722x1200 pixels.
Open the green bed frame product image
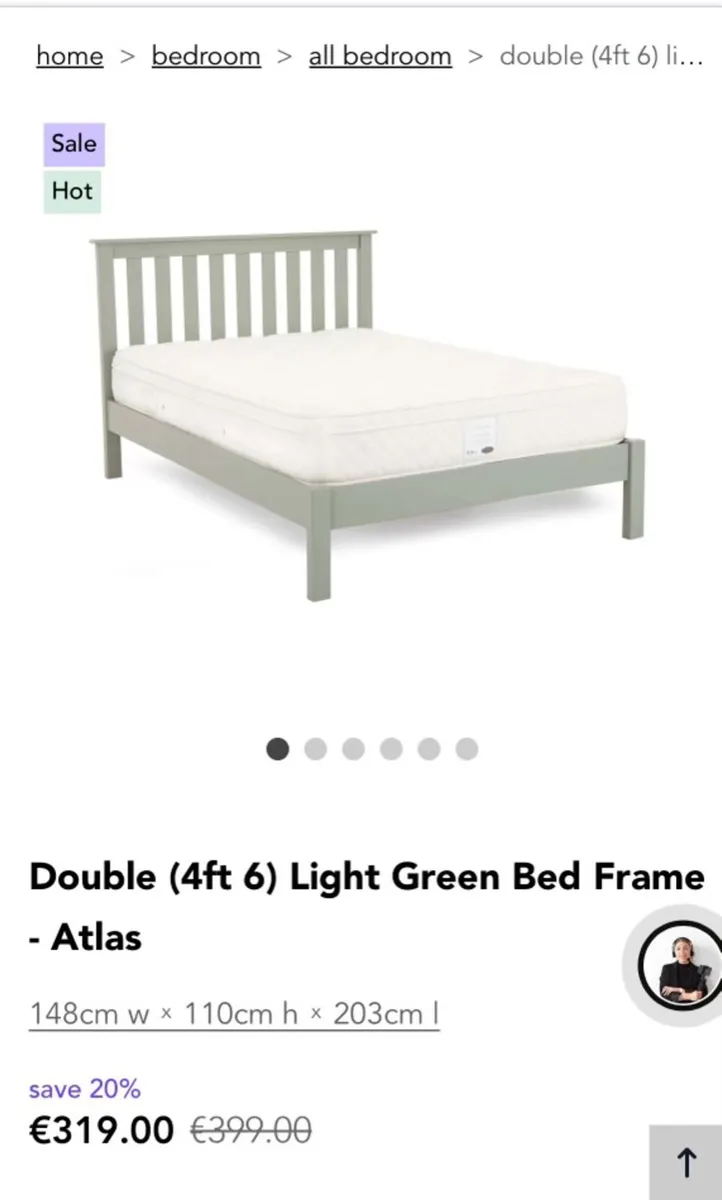pyautogui.click(x=368, y=410)
